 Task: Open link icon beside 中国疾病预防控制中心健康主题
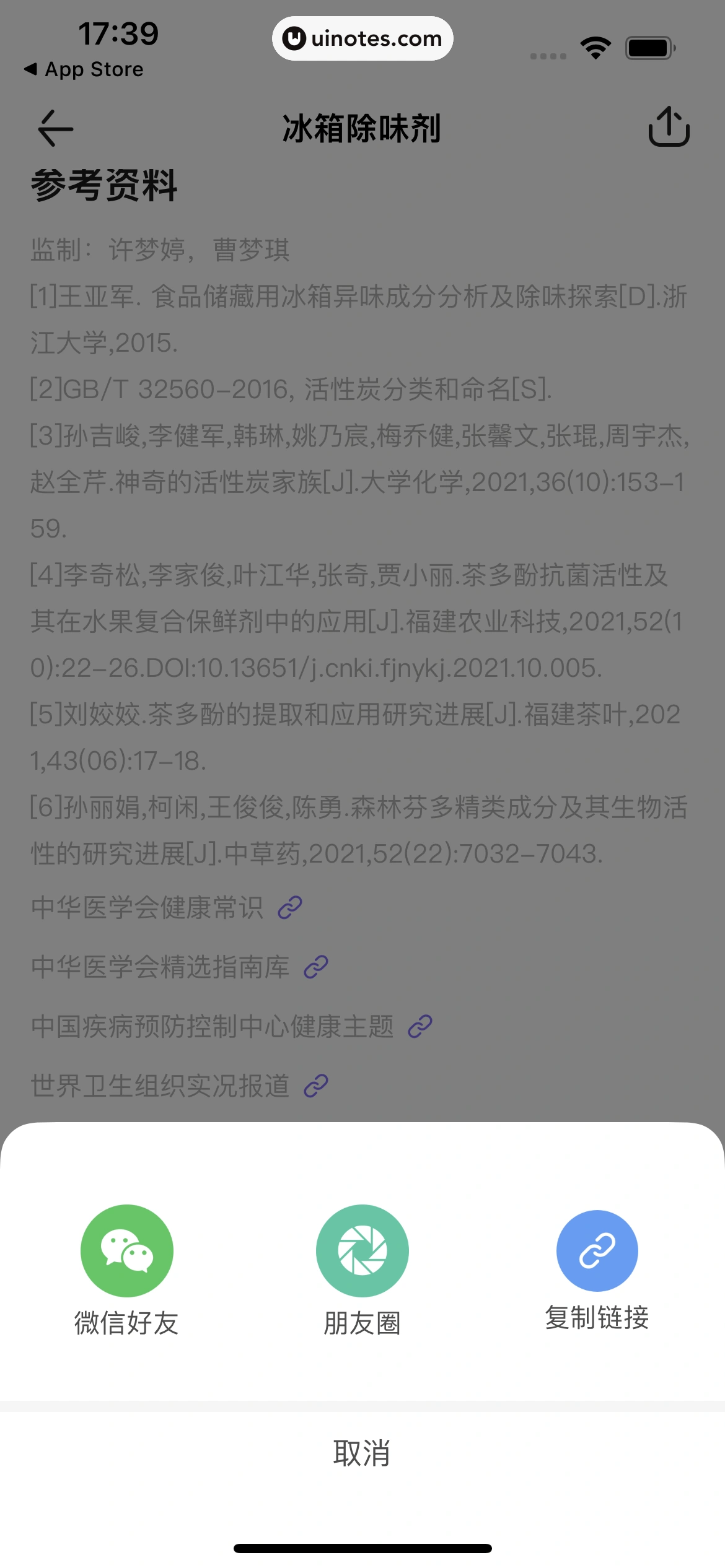coord(421,1026)
